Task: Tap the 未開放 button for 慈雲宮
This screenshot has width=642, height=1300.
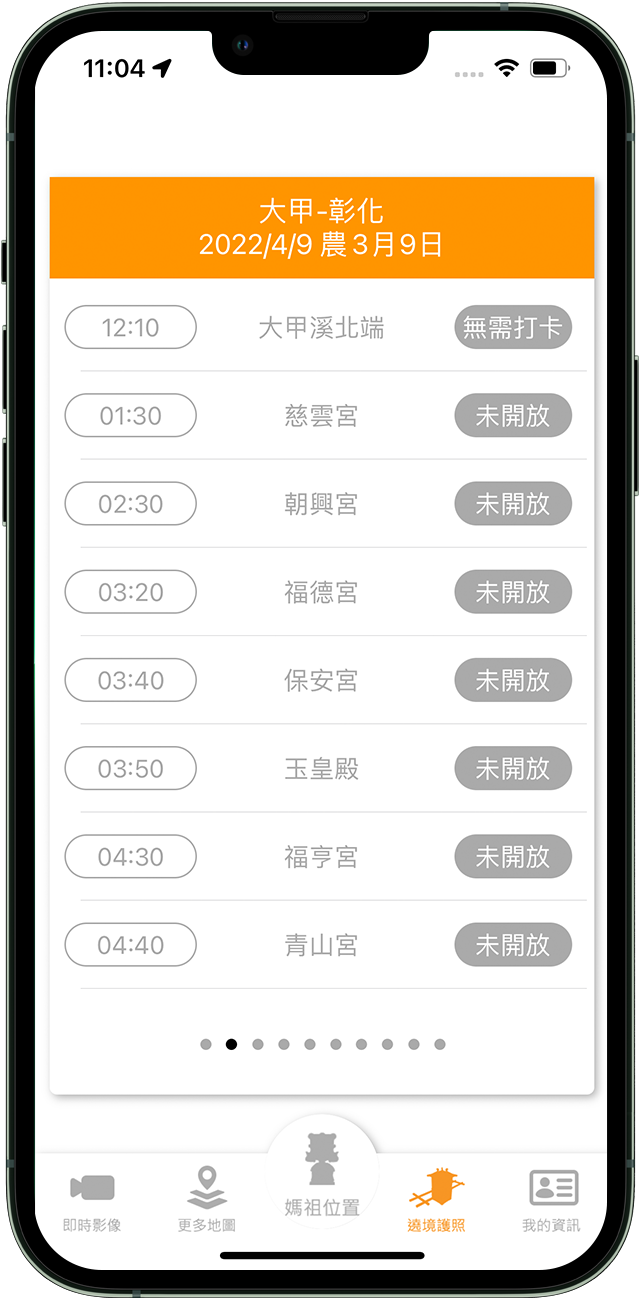Action: point(513,415)
